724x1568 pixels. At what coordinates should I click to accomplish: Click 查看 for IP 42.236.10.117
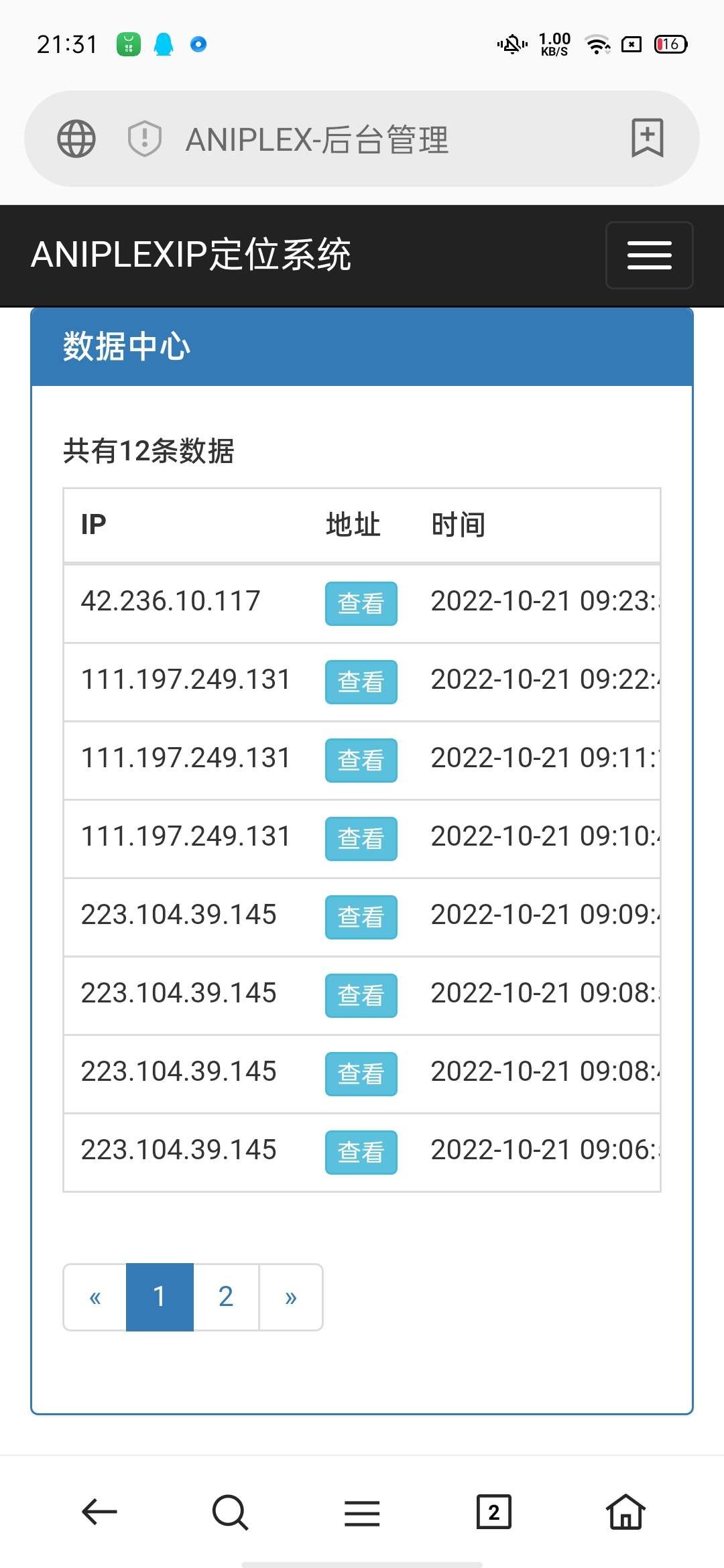360,603
